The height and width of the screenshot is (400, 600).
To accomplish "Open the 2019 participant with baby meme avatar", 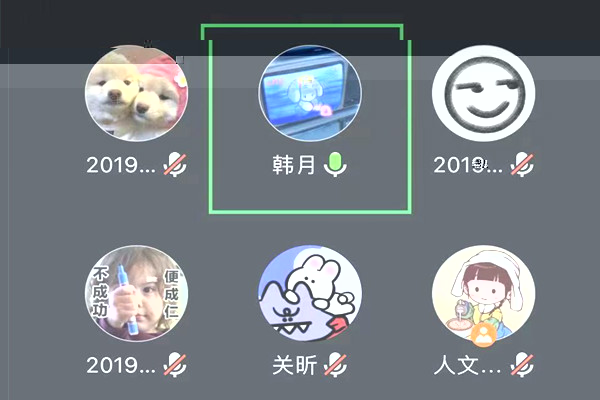I will click(x=136, y=297).
